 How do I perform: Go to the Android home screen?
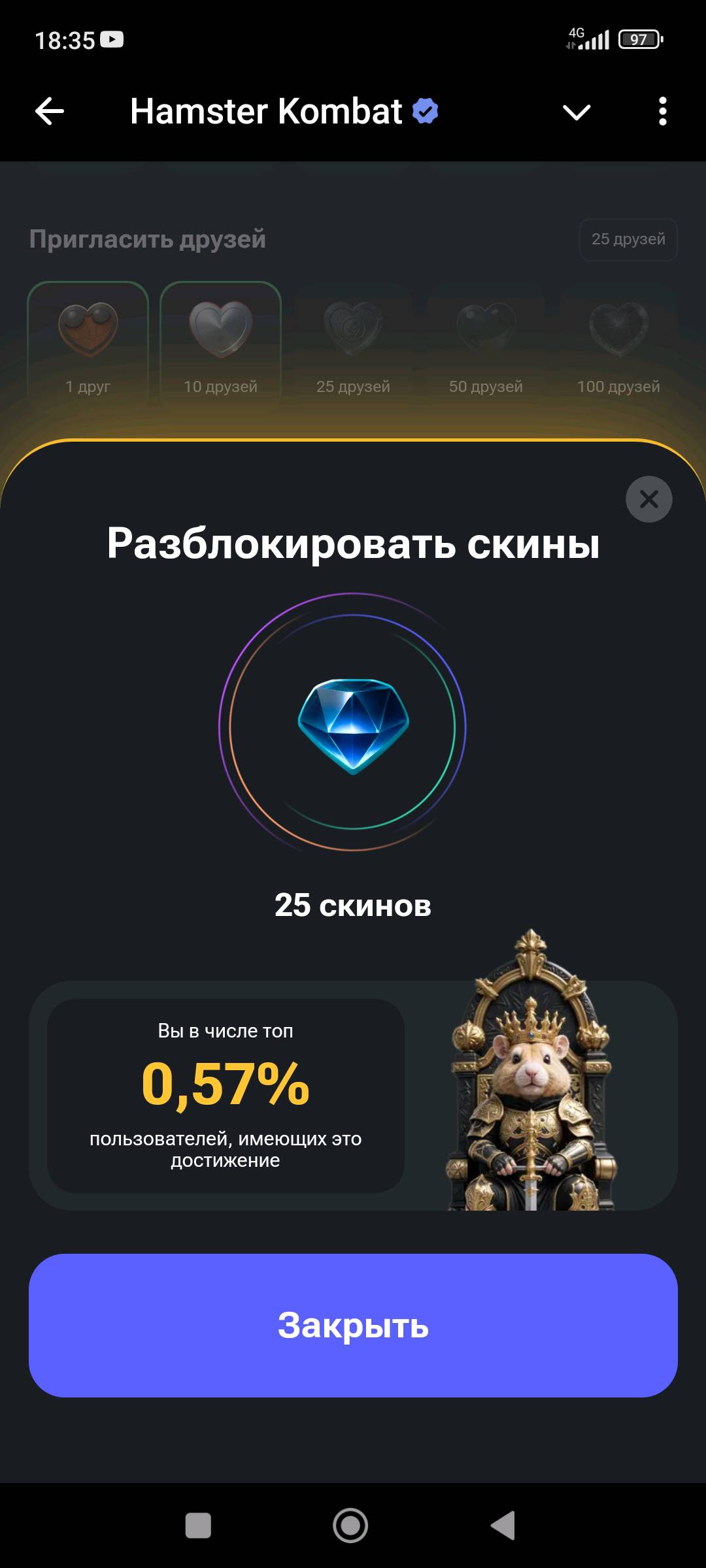[x=350, y=1526]
